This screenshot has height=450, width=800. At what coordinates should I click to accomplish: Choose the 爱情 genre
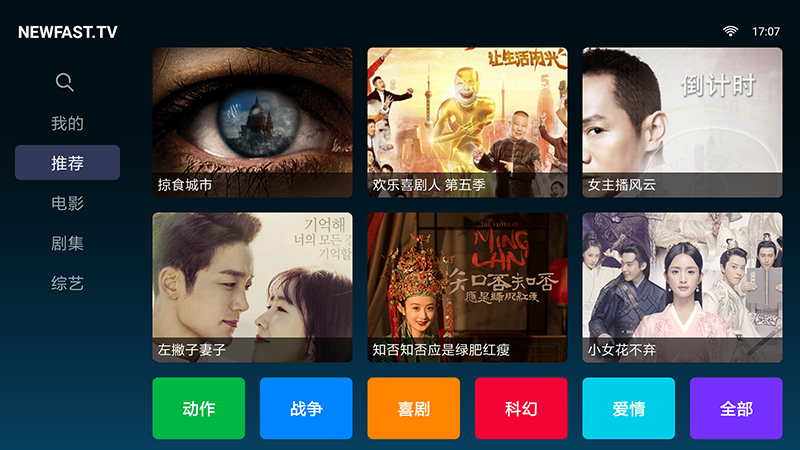pyautogui.click(x=628, y=408)
